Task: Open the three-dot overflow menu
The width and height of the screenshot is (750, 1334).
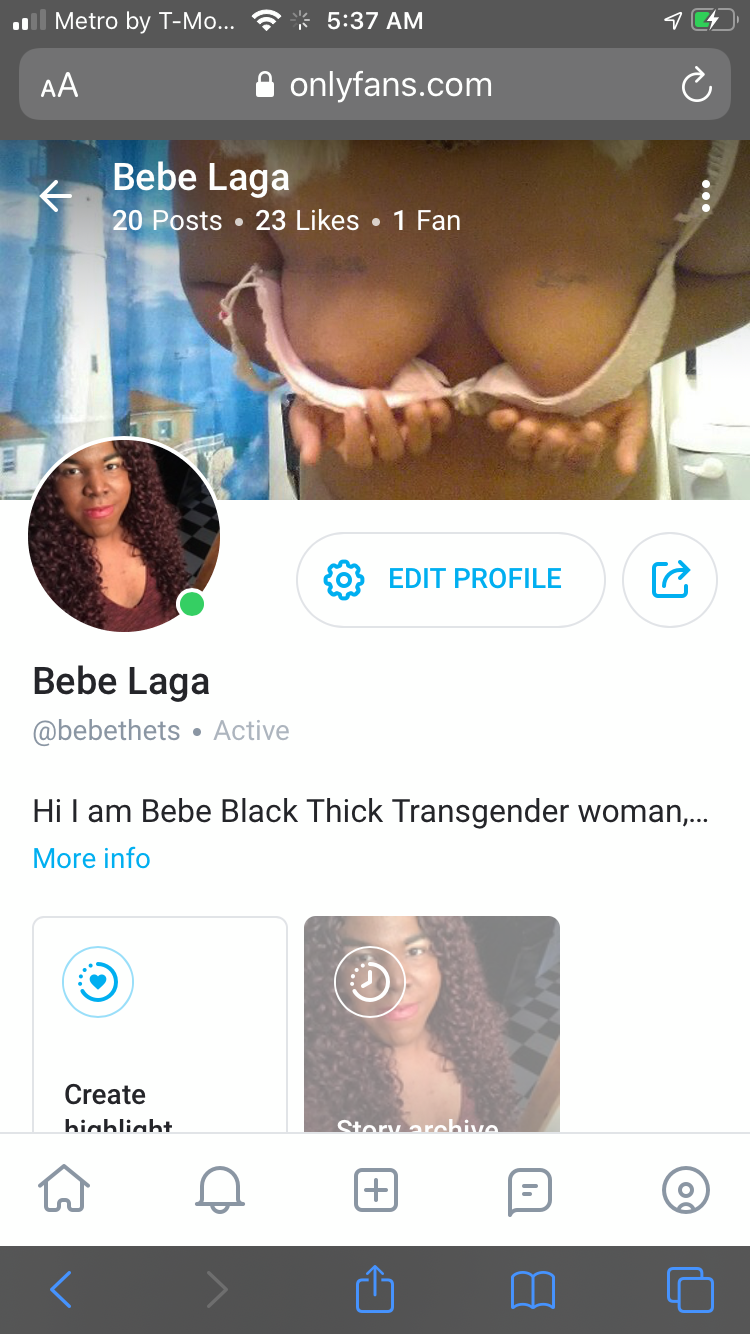Action: click(706, 196)
